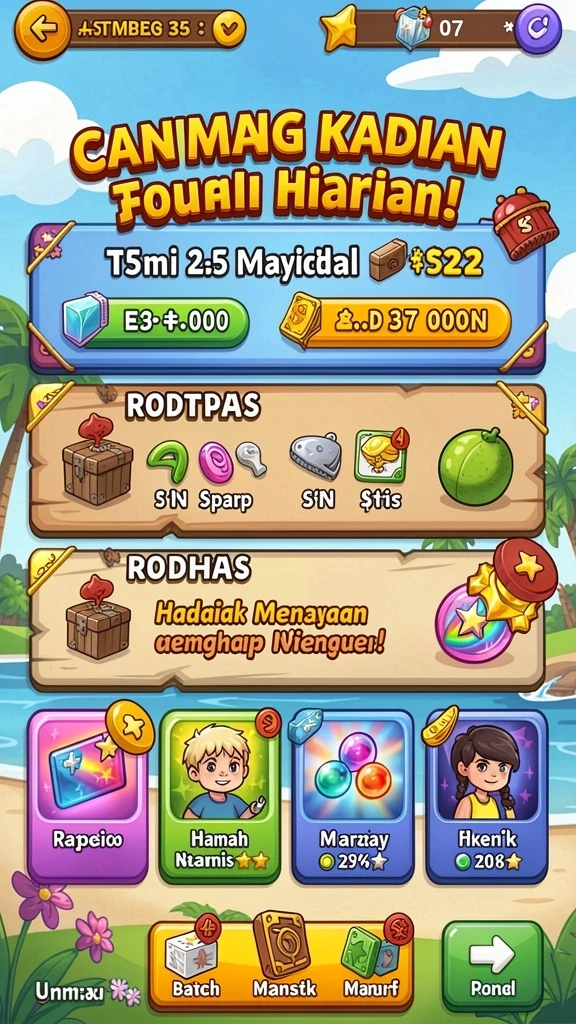Select the Hamah Ntarnis character card
Image resolution: width=576 pixels, height=1024 pixels.
[x=220, y=797]
